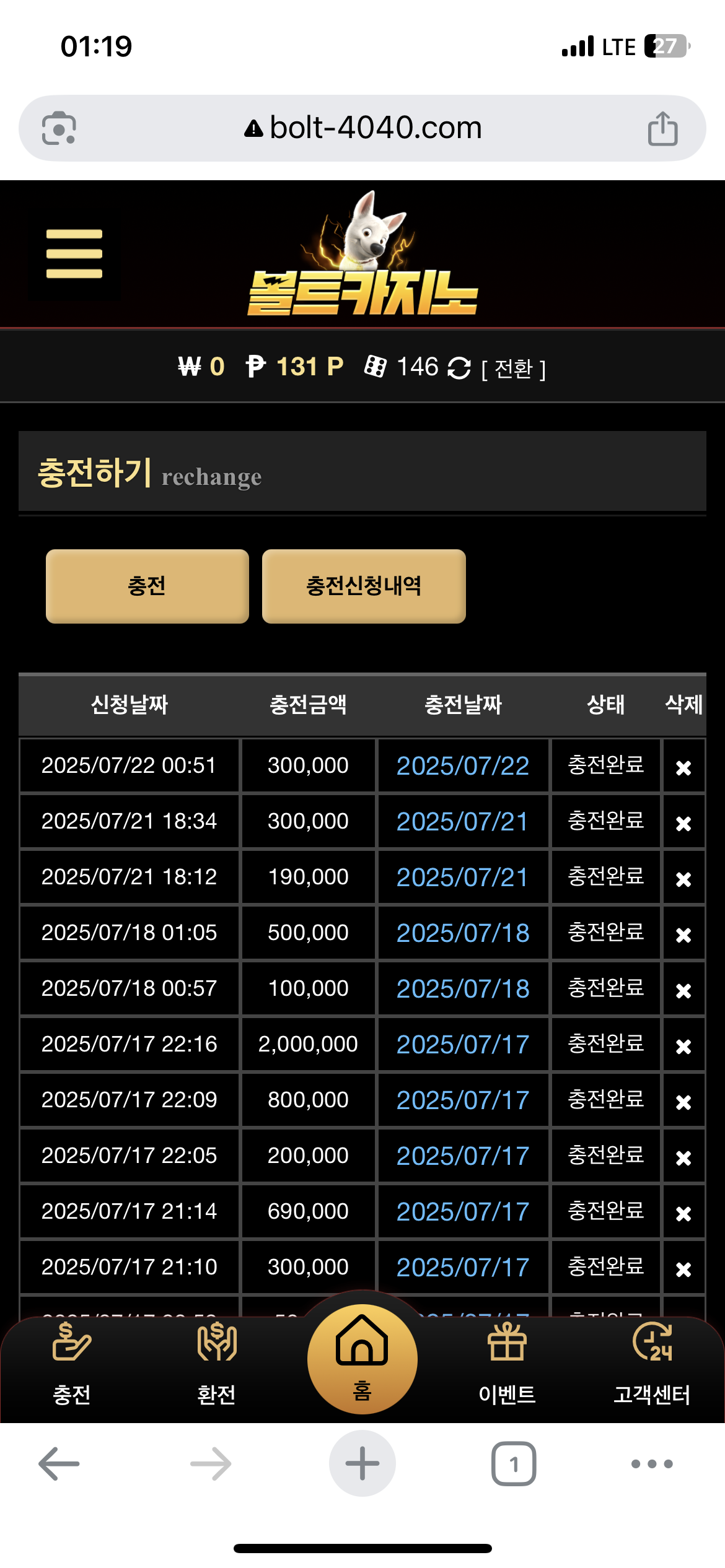Go back in the browser
The image size is (725, 1568).
pyautogui.click(x=59, y=1464)
